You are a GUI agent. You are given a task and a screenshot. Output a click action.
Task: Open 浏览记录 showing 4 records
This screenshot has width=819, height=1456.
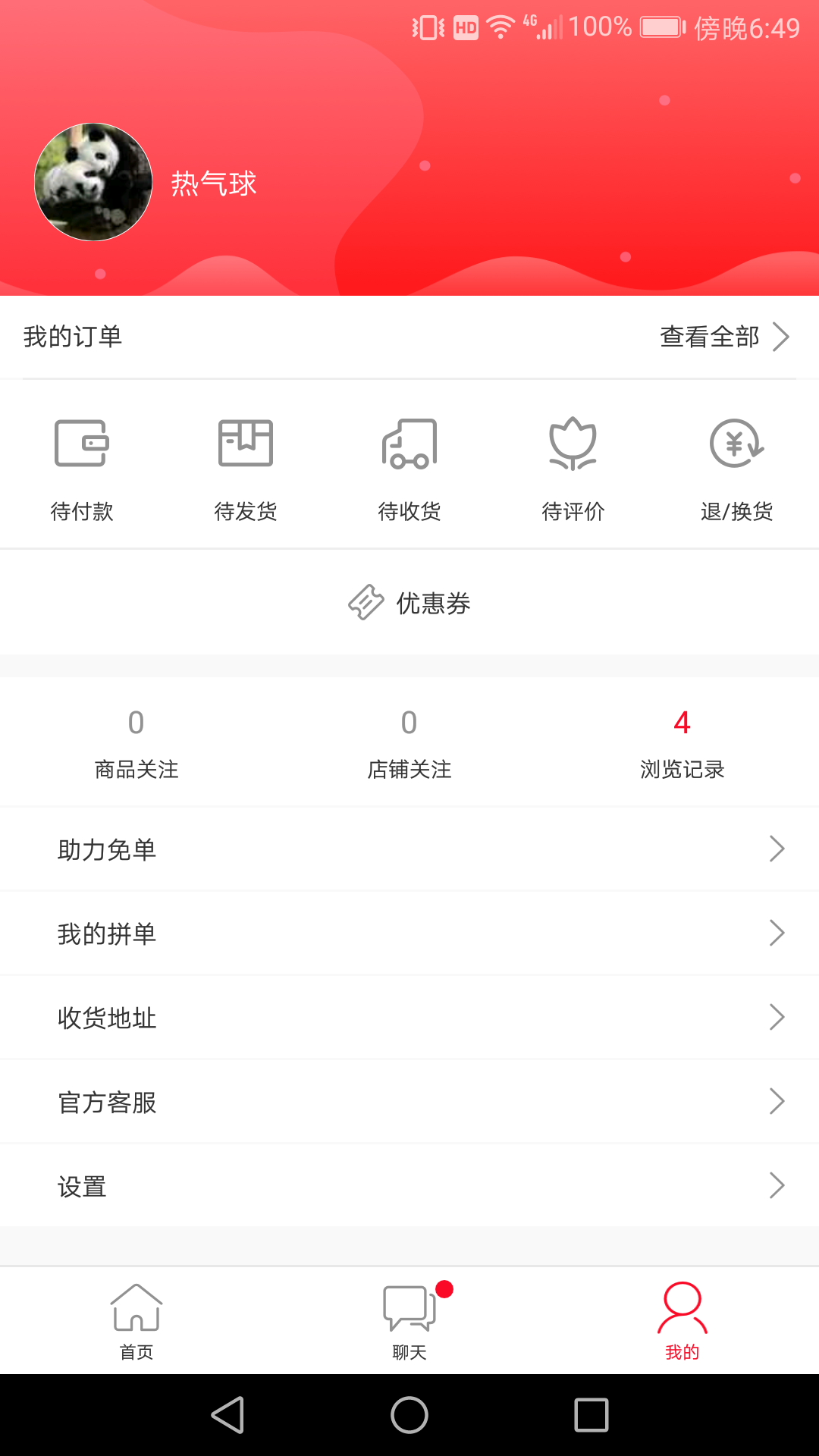pyautogui.click(x=682, y=743)
